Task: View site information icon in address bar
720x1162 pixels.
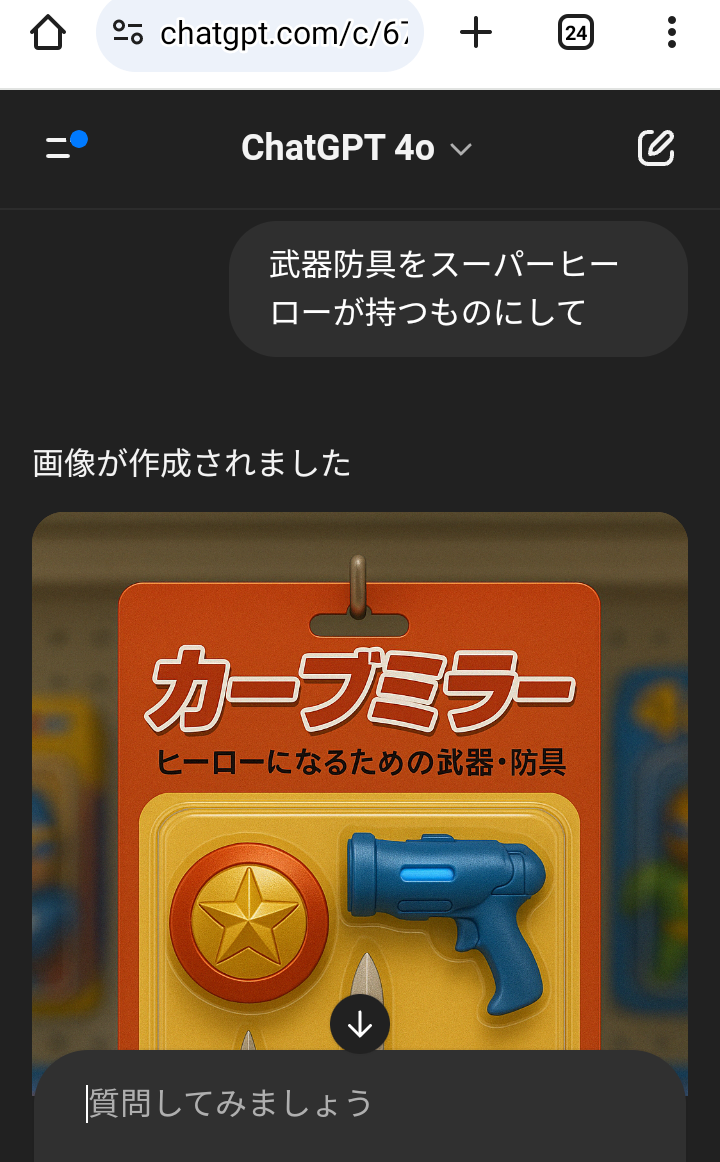Action: click(x=129, y=32)
